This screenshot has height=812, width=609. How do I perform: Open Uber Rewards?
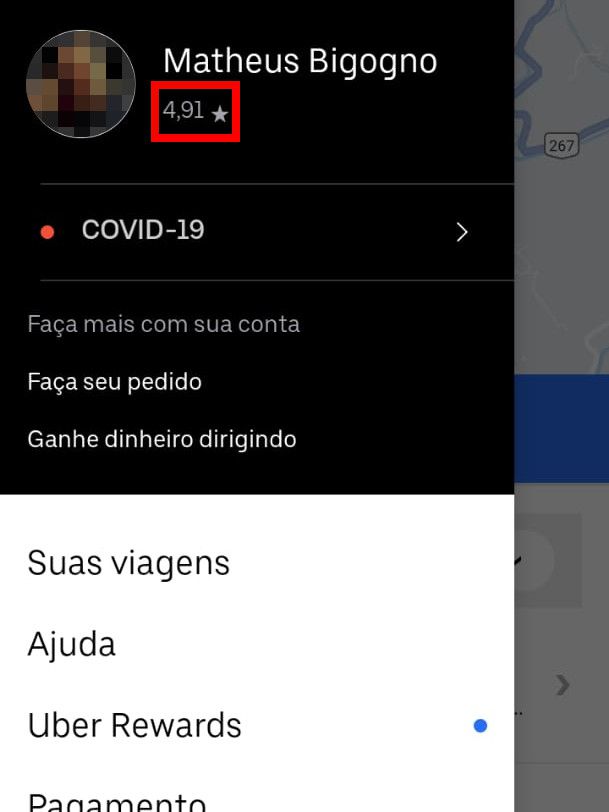134,725
